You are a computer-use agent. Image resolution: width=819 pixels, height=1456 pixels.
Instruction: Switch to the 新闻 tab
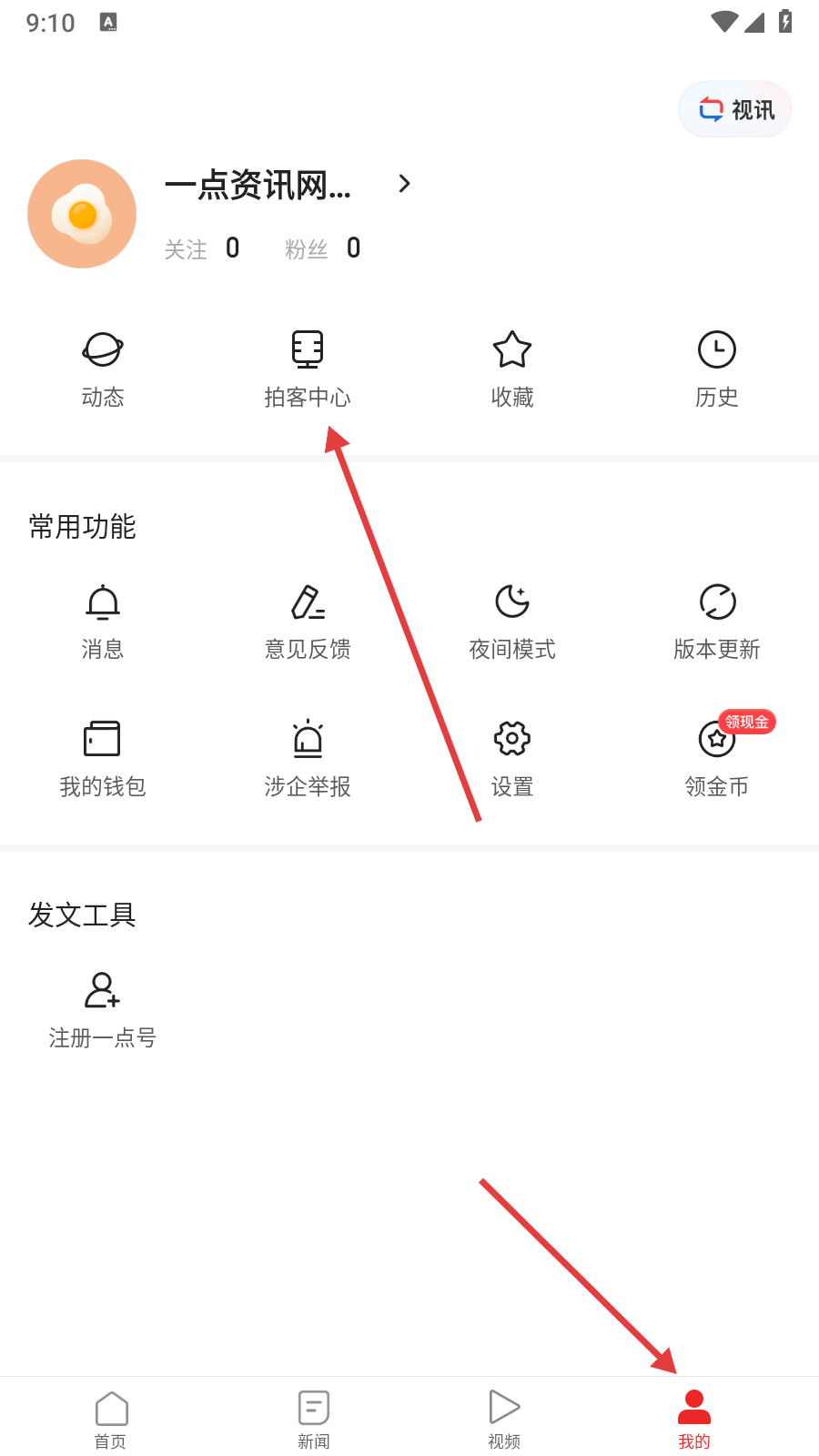click(314, 1418)
